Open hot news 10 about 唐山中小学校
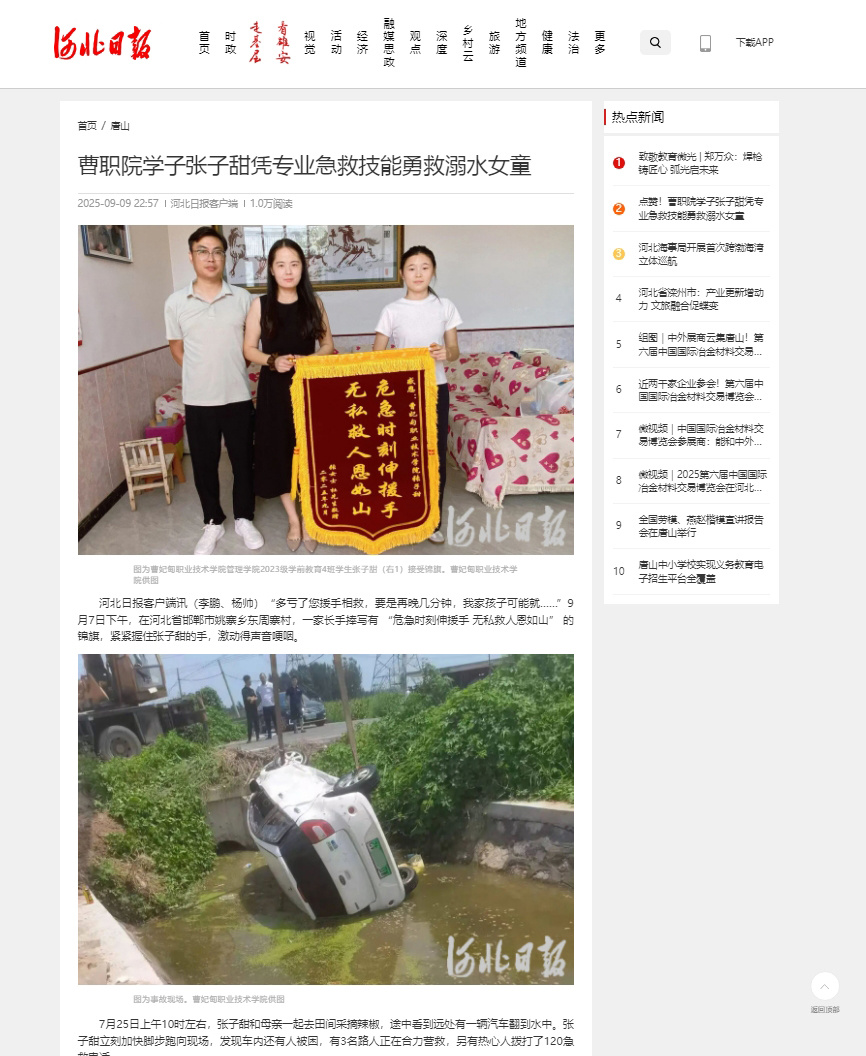 [700, 571]
